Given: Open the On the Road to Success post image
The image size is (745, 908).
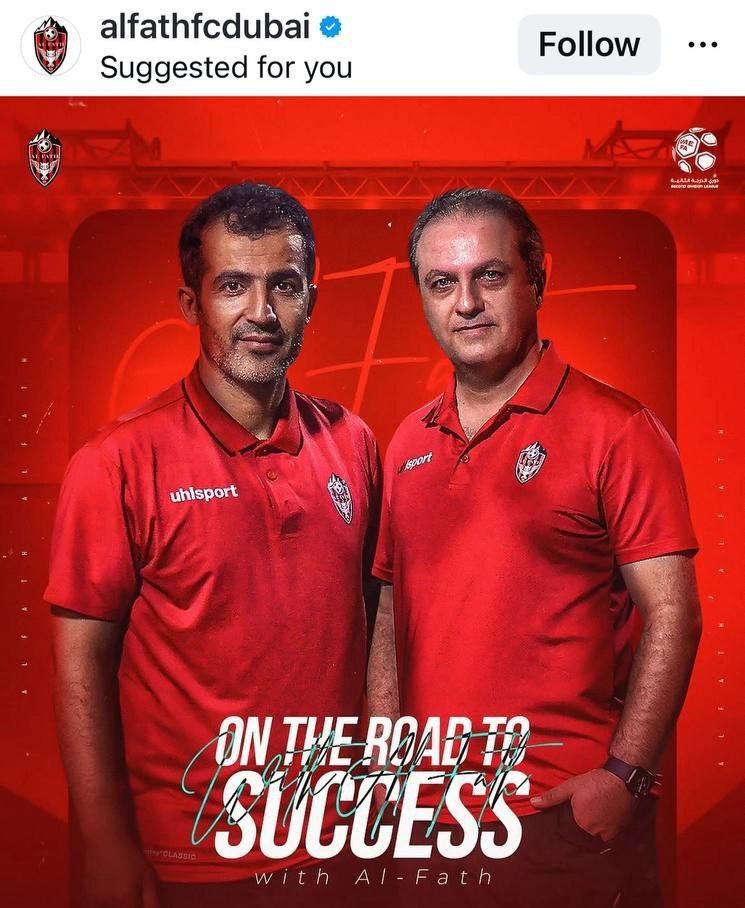Looking at the screenshot, I should pos(372,500).
